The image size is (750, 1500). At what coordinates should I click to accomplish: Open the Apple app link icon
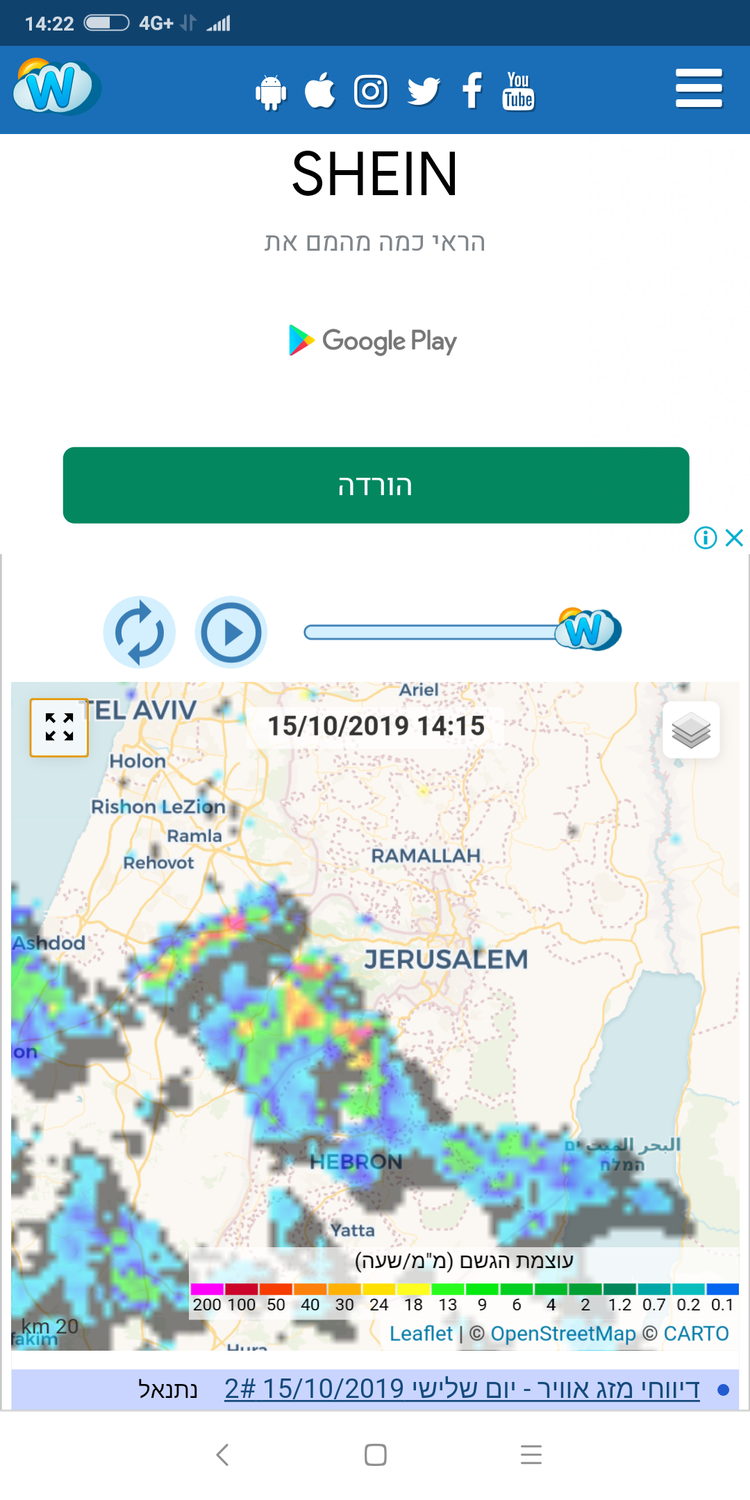[320, 91]
